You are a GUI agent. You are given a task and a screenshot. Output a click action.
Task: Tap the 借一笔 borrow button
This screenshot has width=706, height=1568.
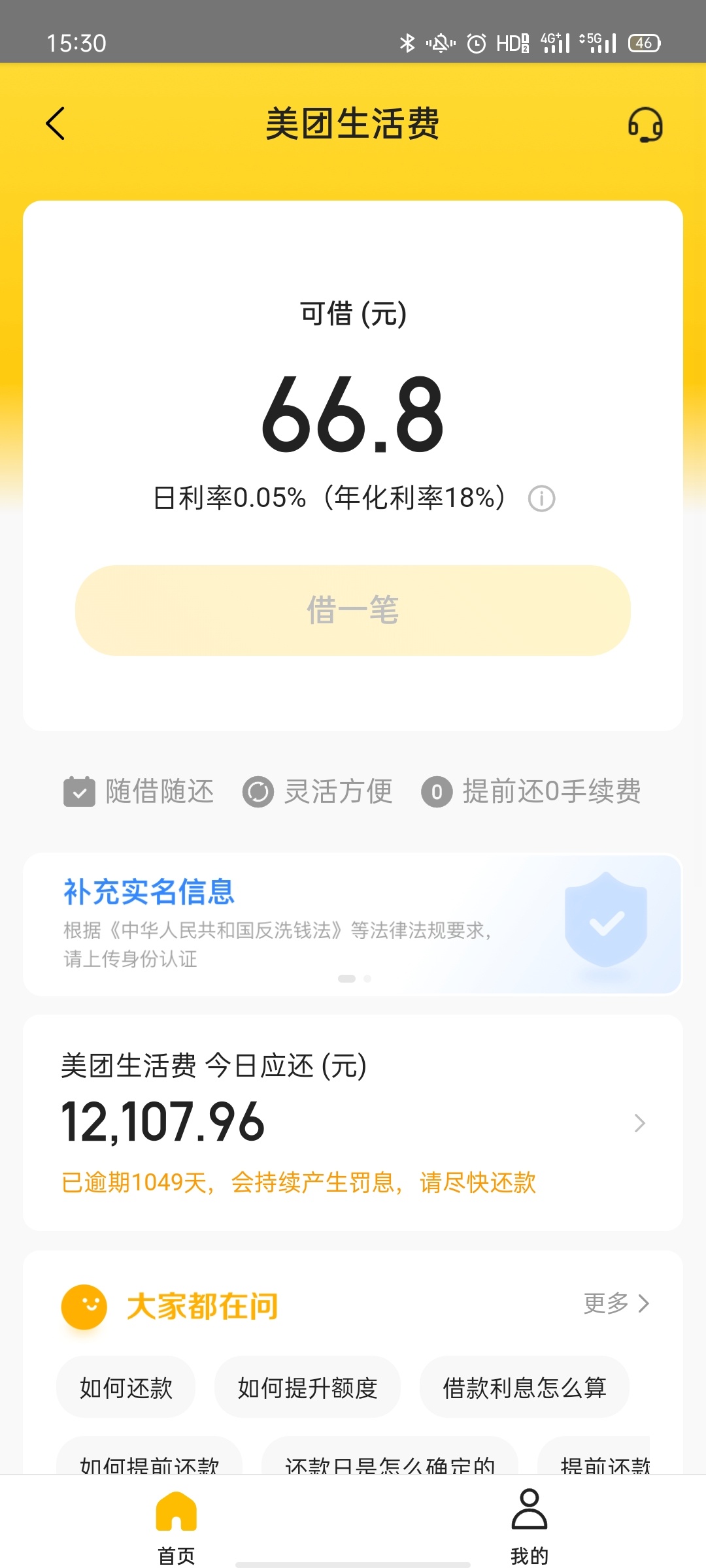[353, 610]
